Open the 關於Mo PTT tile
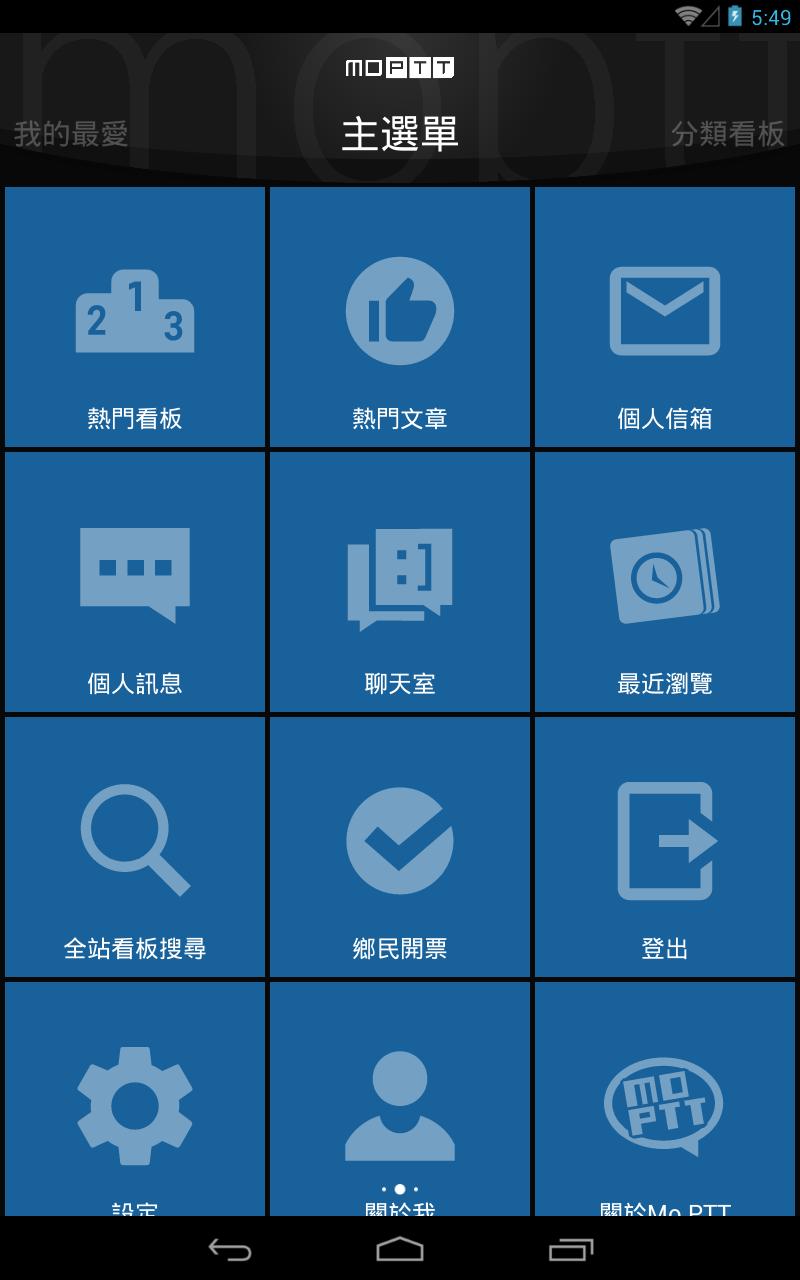 pyautogui.click(x=665, y=1099)
